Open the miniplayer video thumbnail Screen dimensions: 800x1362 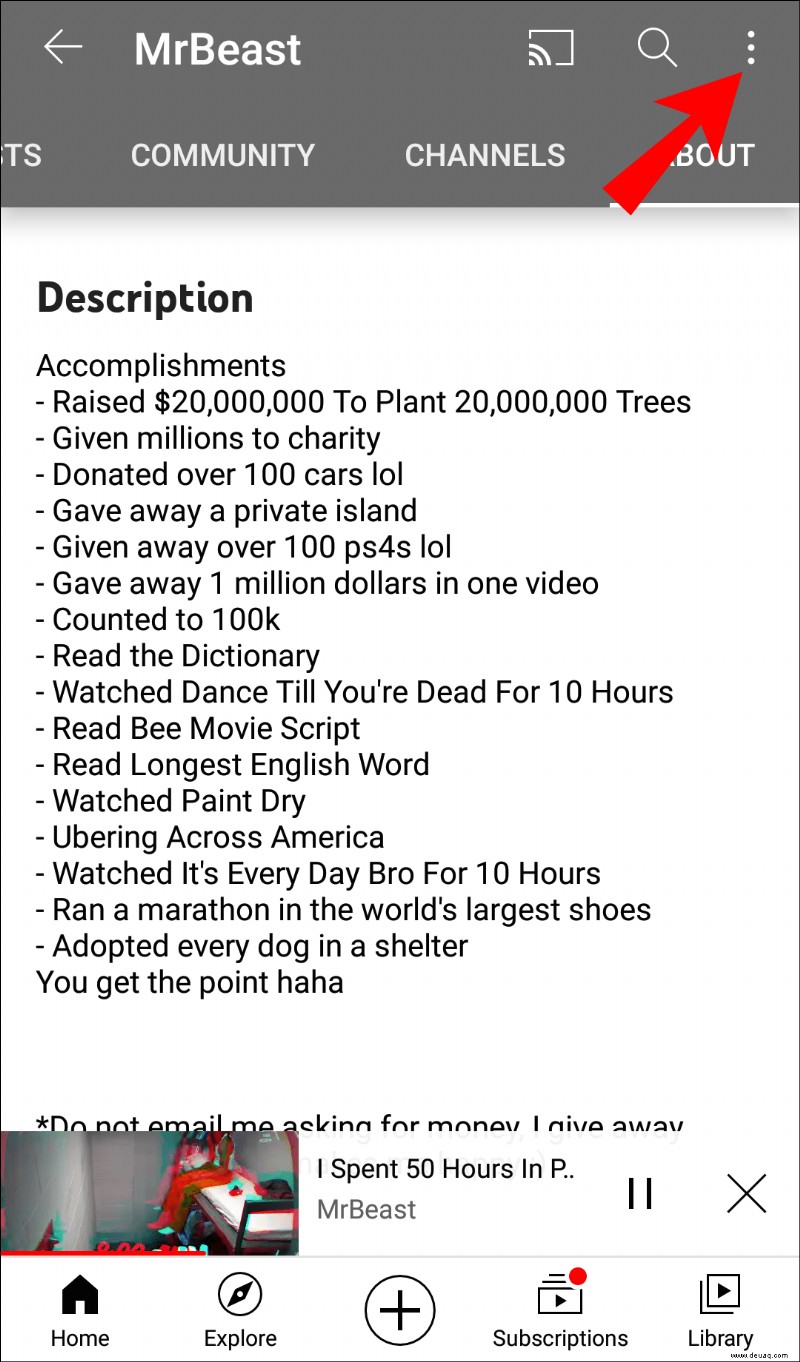pyautogui.click(x=150, y=1192)
